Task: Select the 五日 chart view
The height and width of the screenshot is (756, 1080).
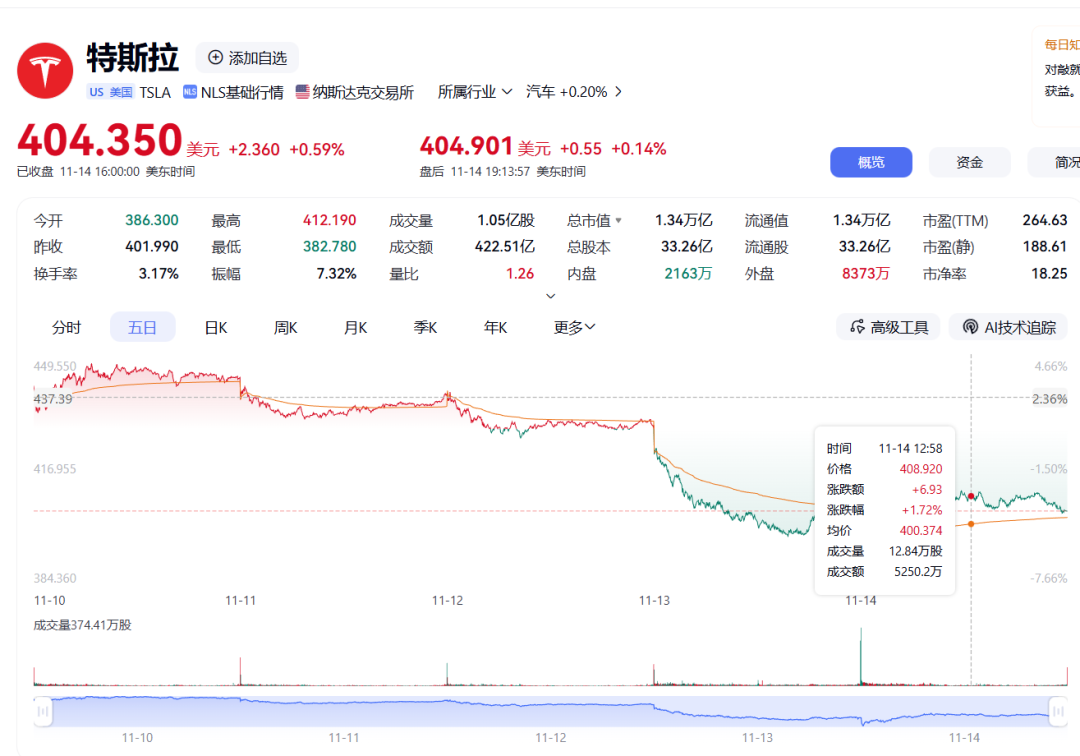Action: coord(142,327)
